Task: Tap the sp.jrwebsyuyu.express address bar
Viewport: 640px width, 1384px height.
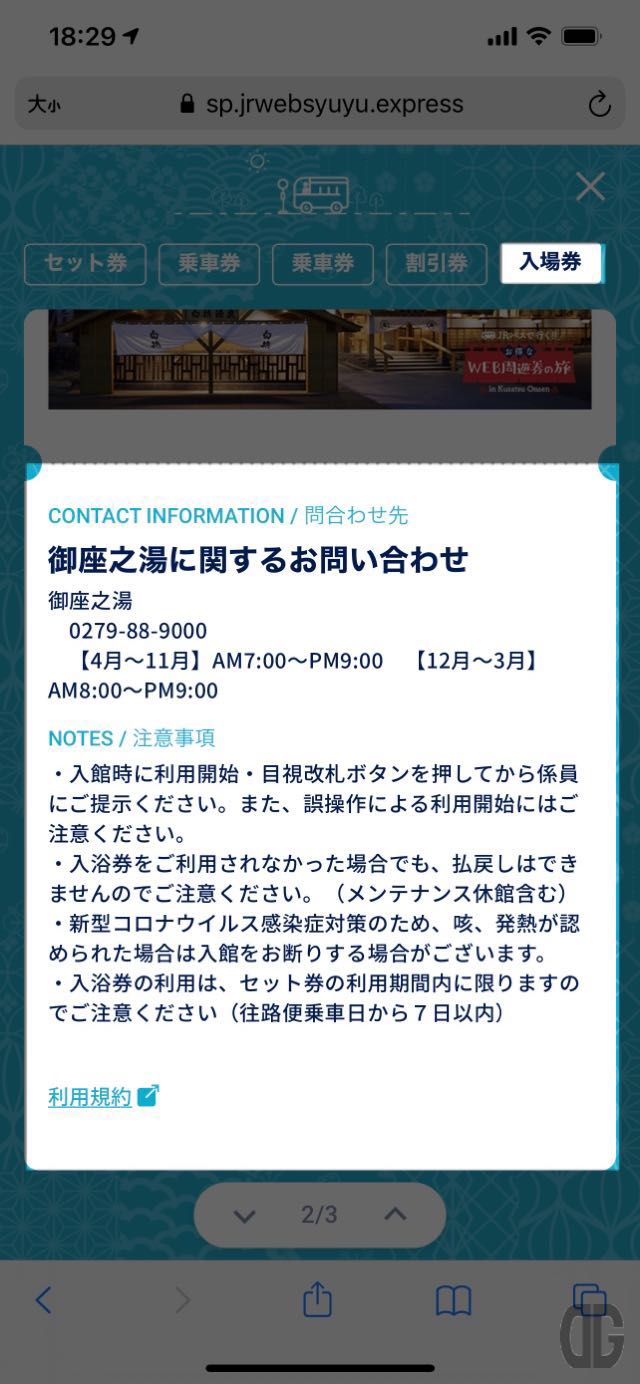Action: coord(320,104)
